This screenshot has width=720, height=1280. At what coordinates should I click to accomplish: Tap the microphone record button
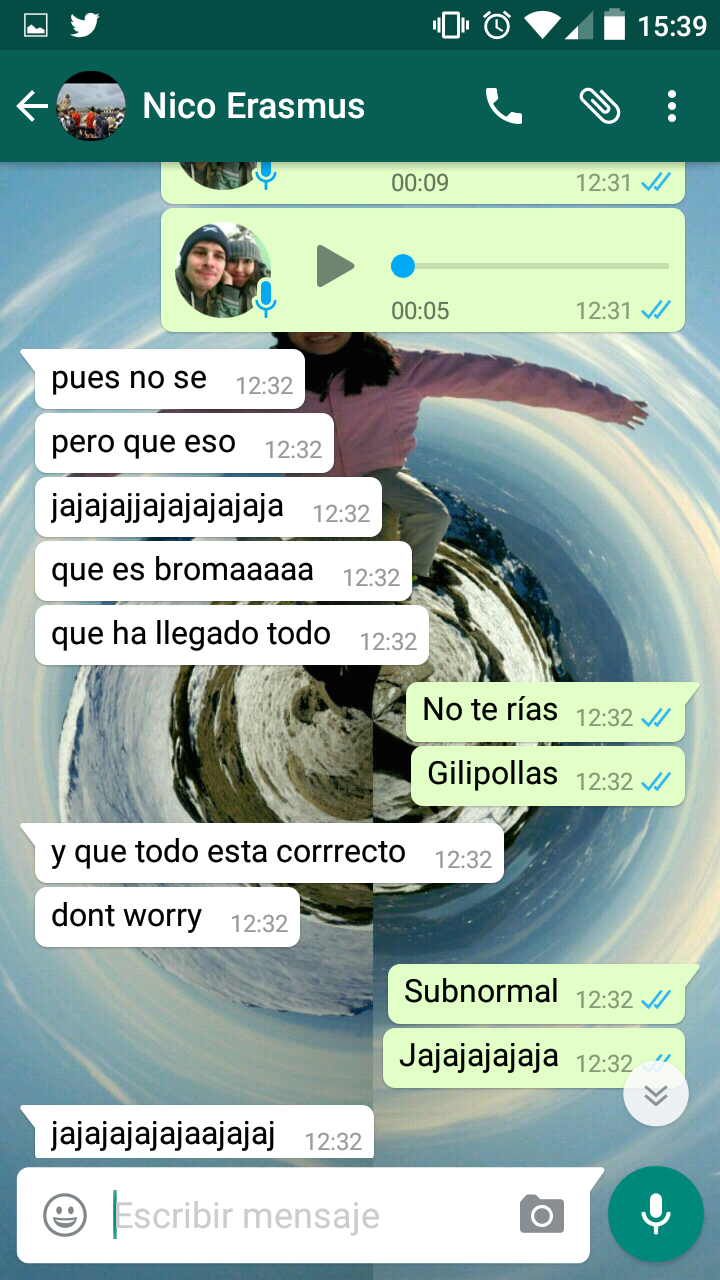point(656,1214)
